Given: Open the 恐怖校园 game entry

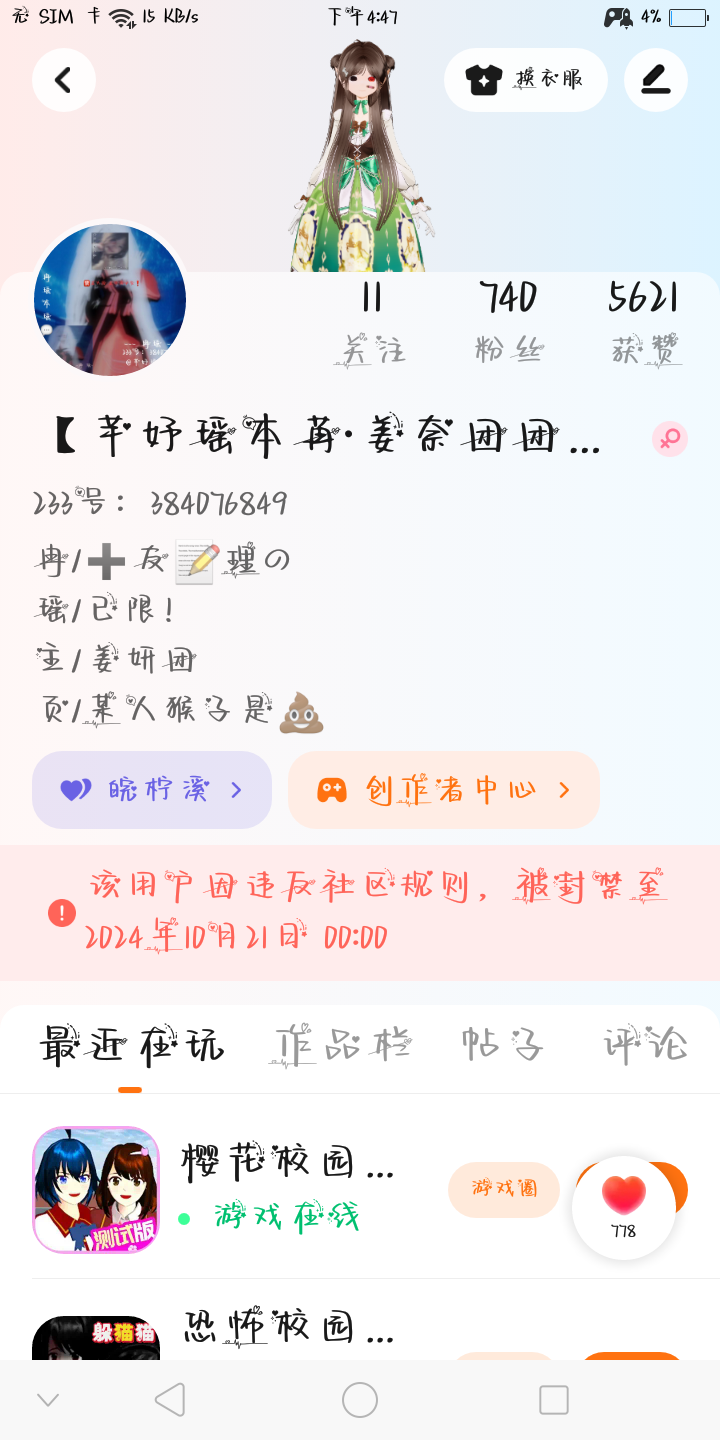Looking at the screenshot, I should [x=288, y=1328].
